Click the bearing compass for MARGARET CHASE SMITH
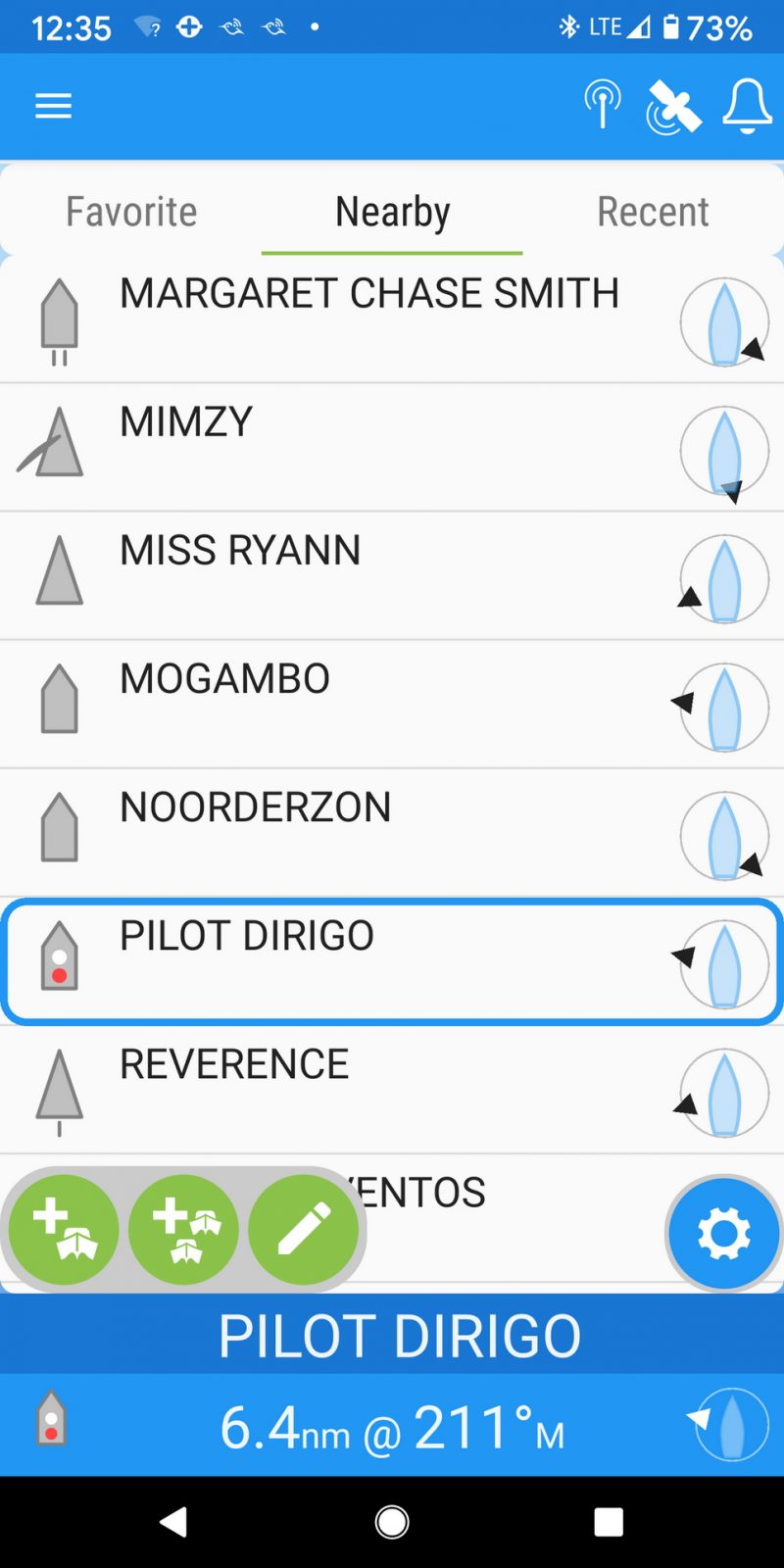This screenshot has width=784, height=1568. click(723, 321)
